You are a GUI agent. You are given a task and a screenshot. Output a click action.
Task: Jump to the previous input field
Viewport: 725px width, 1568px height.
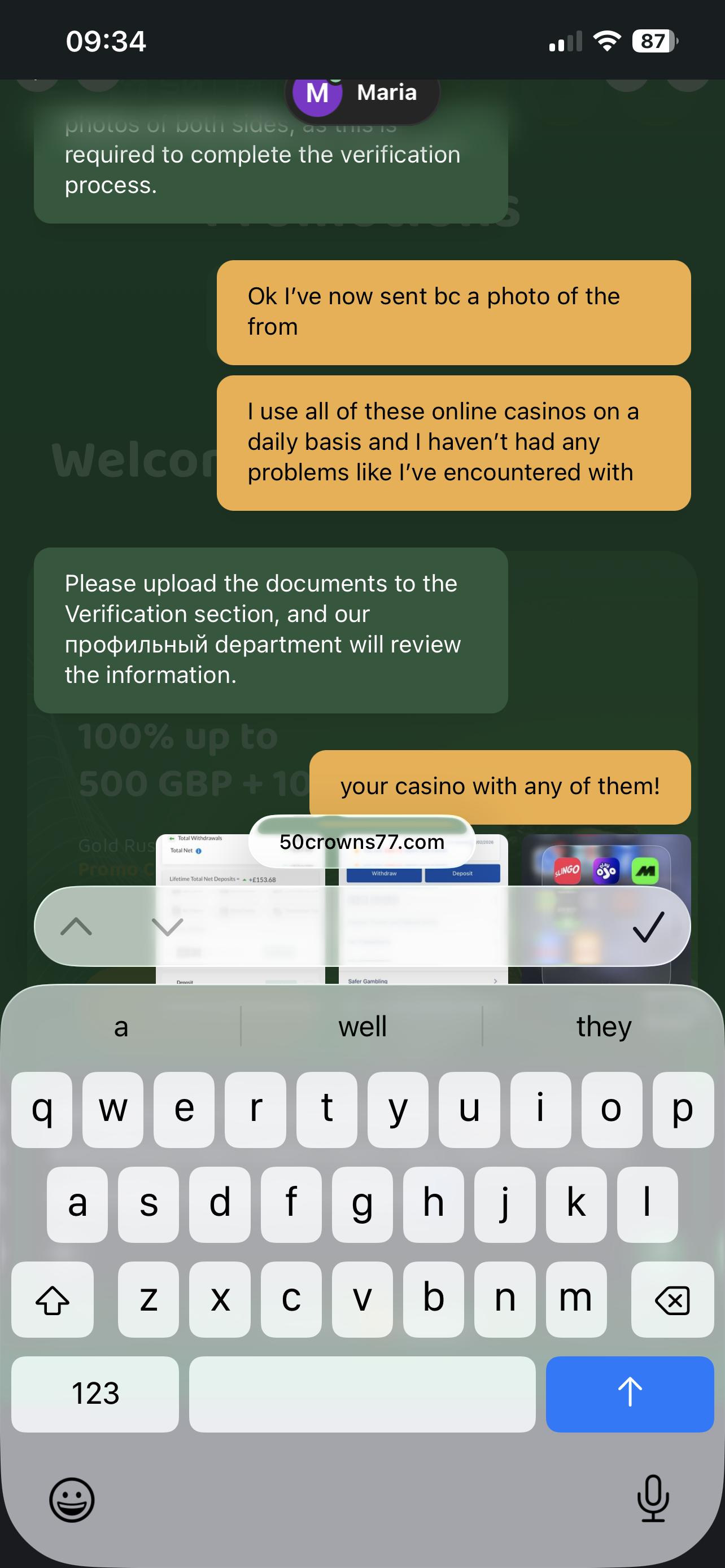(76, 926)
